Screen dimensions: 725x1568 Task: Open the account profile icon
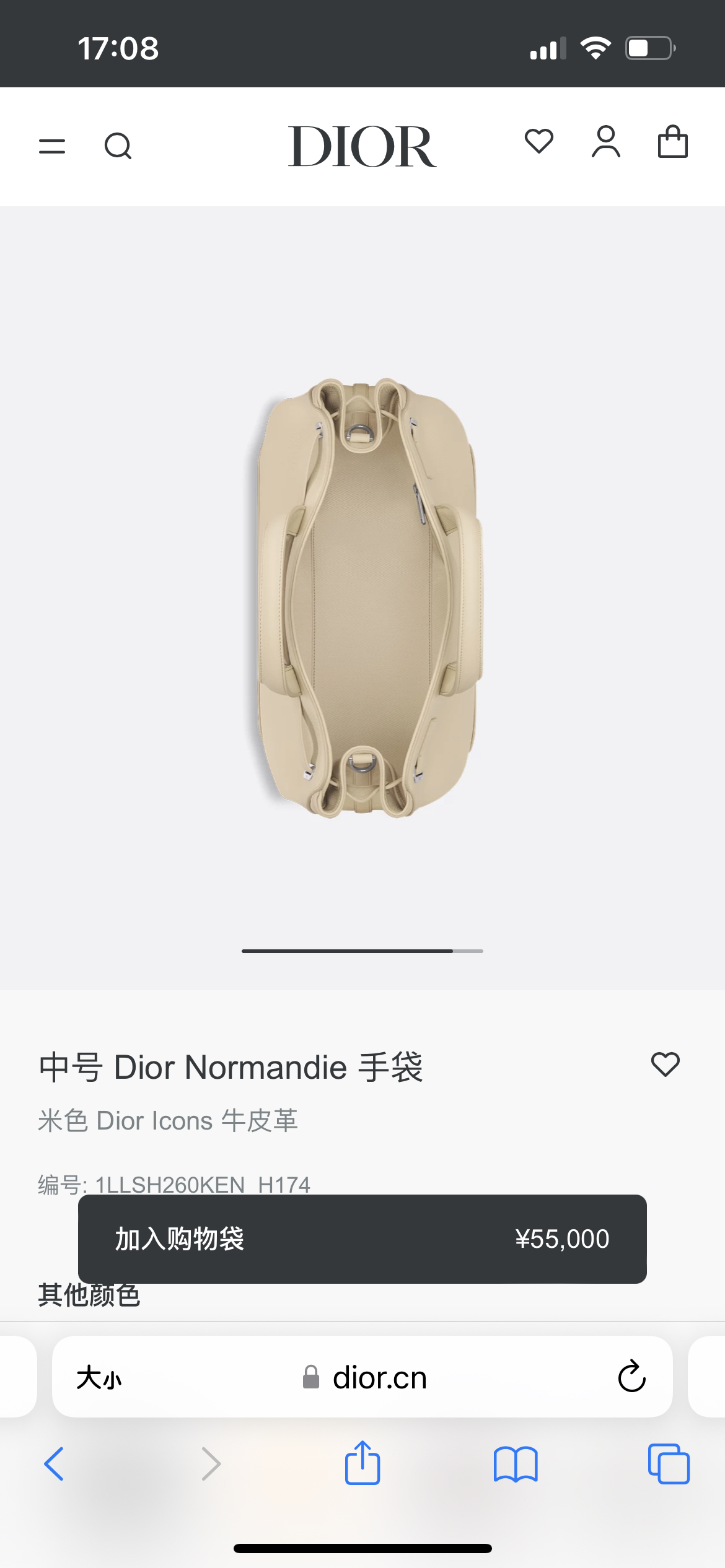tap(605, 142)
